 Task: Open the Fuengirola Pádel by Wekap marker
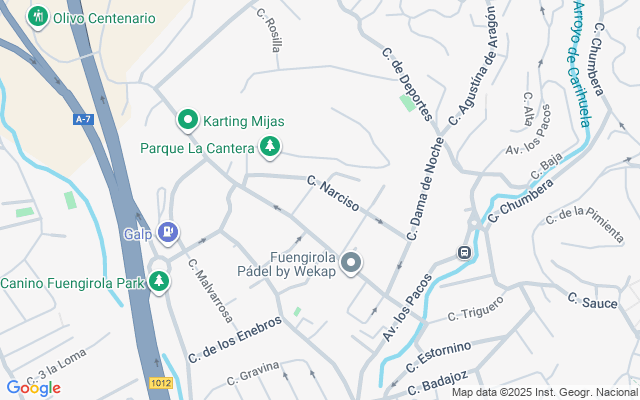point(351,263)
